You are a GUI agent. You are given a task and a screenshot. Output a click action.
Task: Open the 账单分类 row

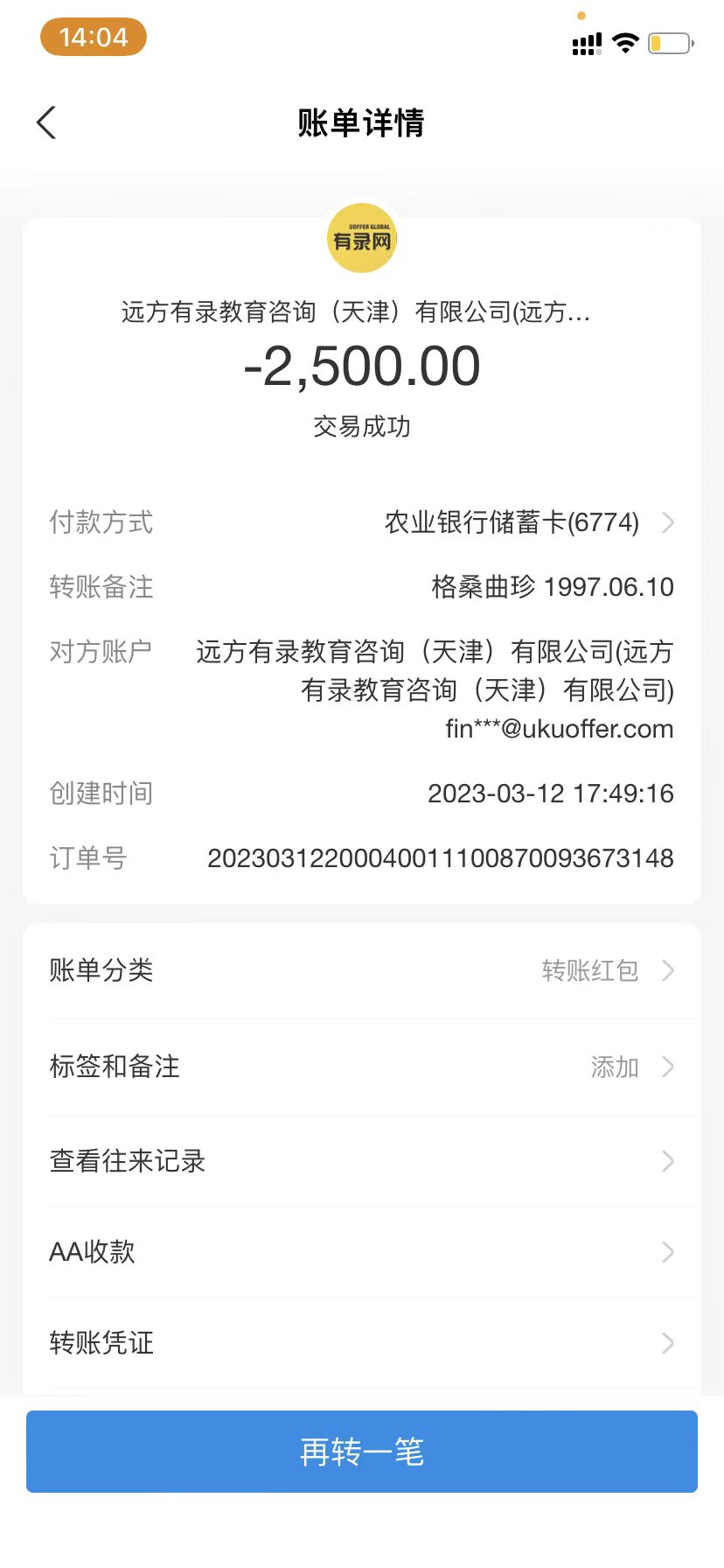click(x=361, y=970)
